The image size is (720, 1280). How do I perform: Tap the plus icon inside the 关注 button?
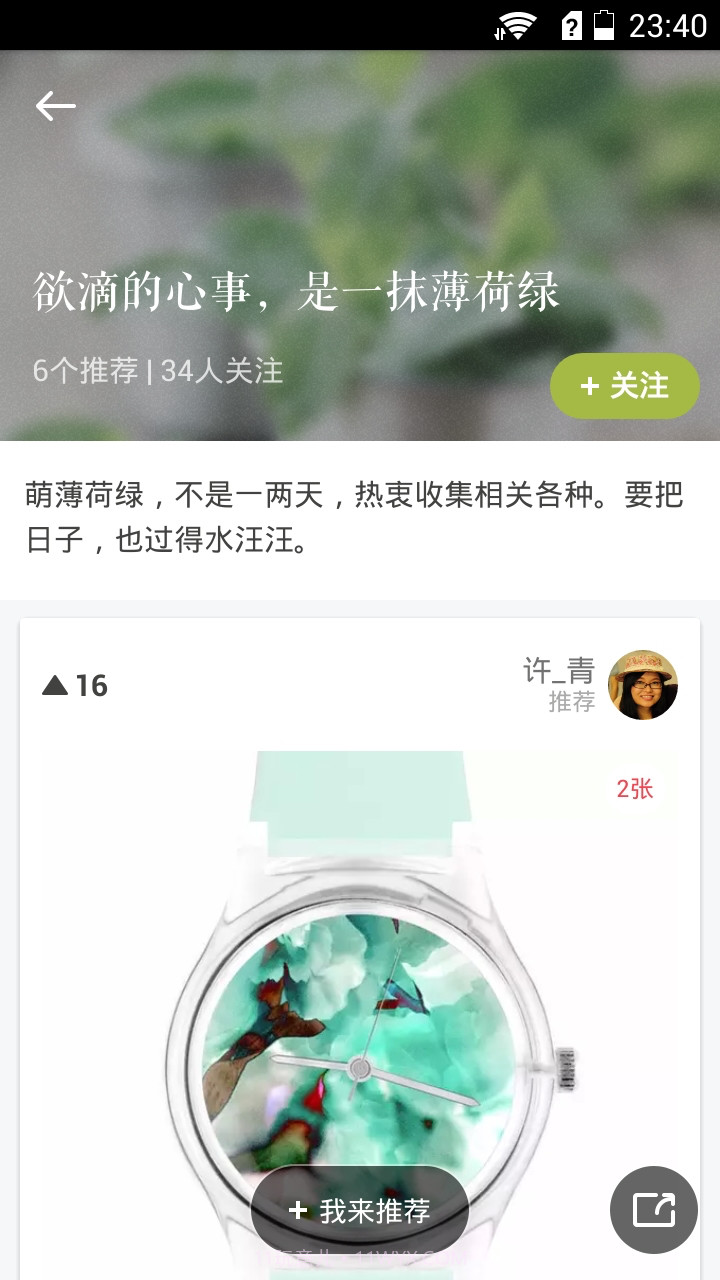[x=590, y=385]
